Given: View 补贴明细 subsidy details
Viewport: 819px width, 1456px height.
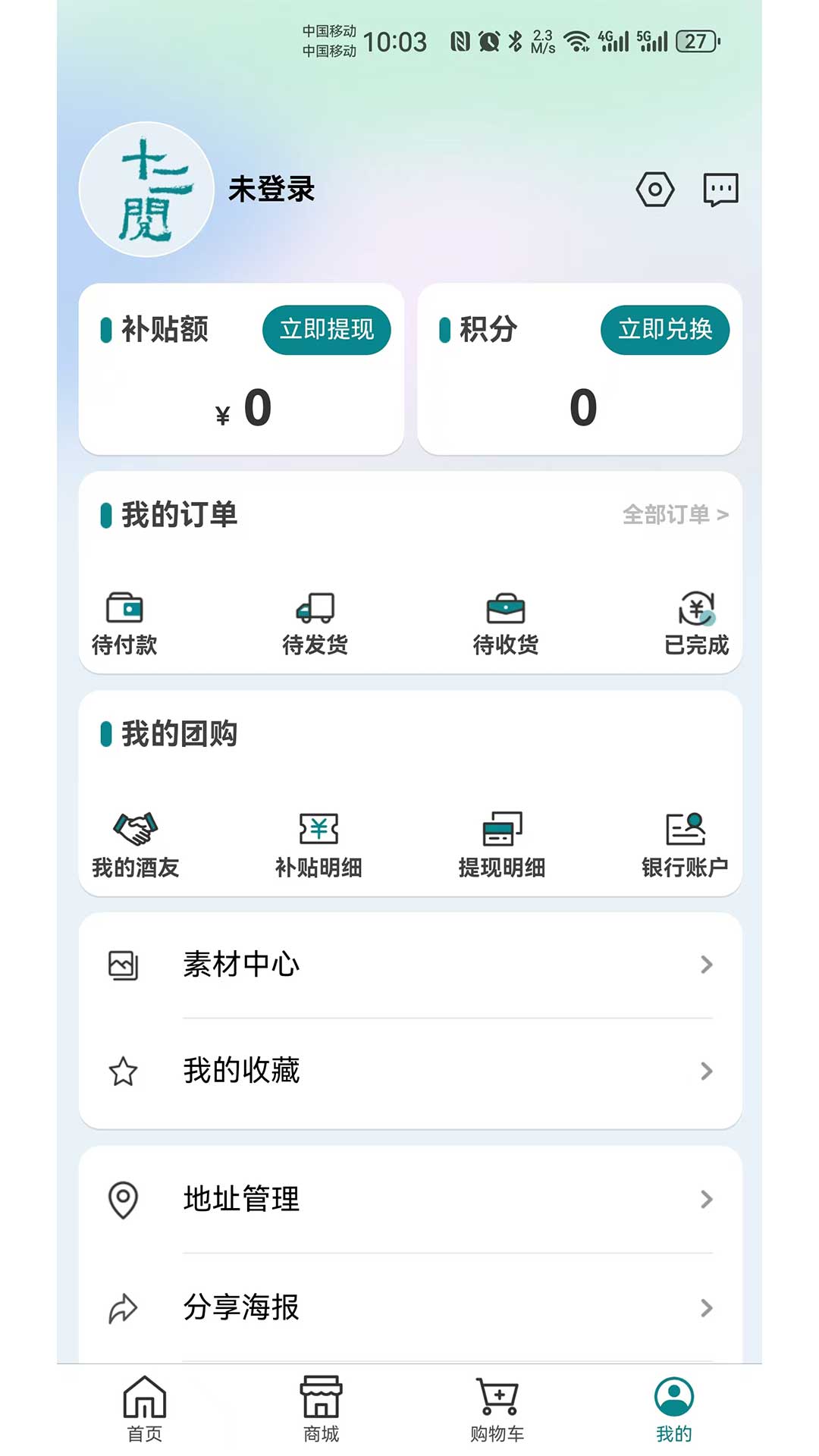Looking at the screenshot, I should [x=318, y=844].
